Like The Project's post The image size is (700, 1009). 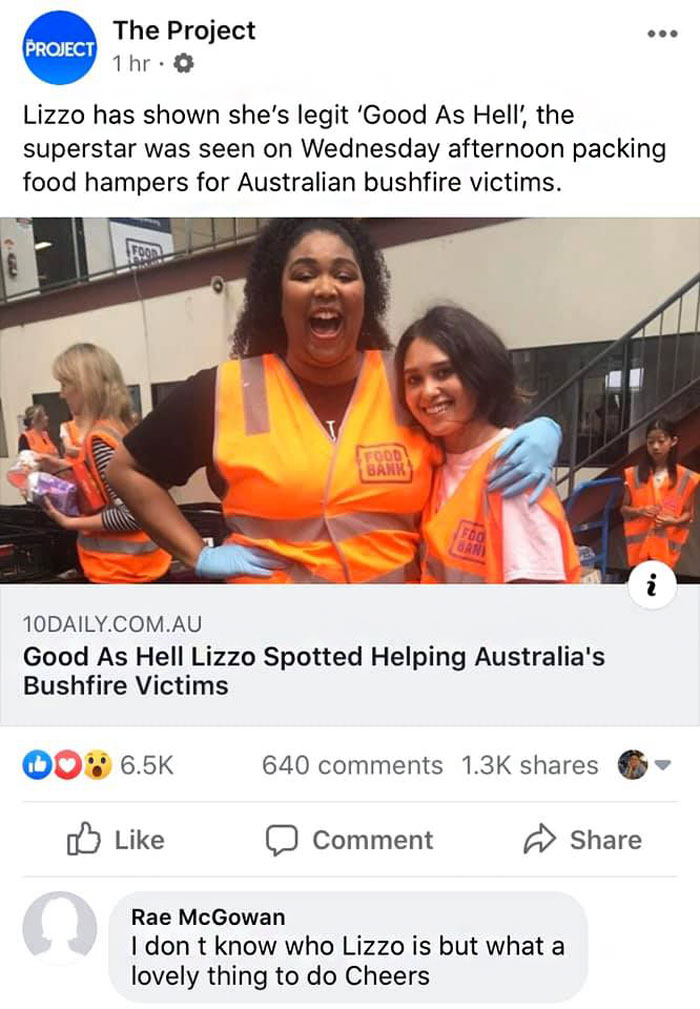116,840
